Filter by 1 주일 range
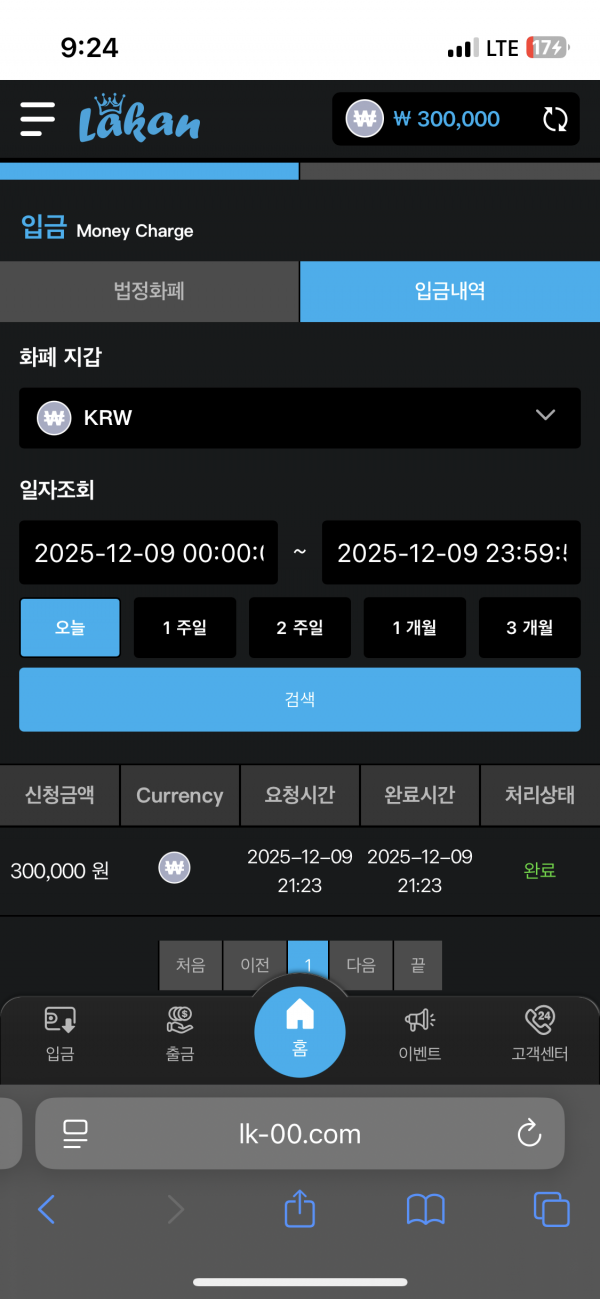600x1299 pixels. point(185,628)
